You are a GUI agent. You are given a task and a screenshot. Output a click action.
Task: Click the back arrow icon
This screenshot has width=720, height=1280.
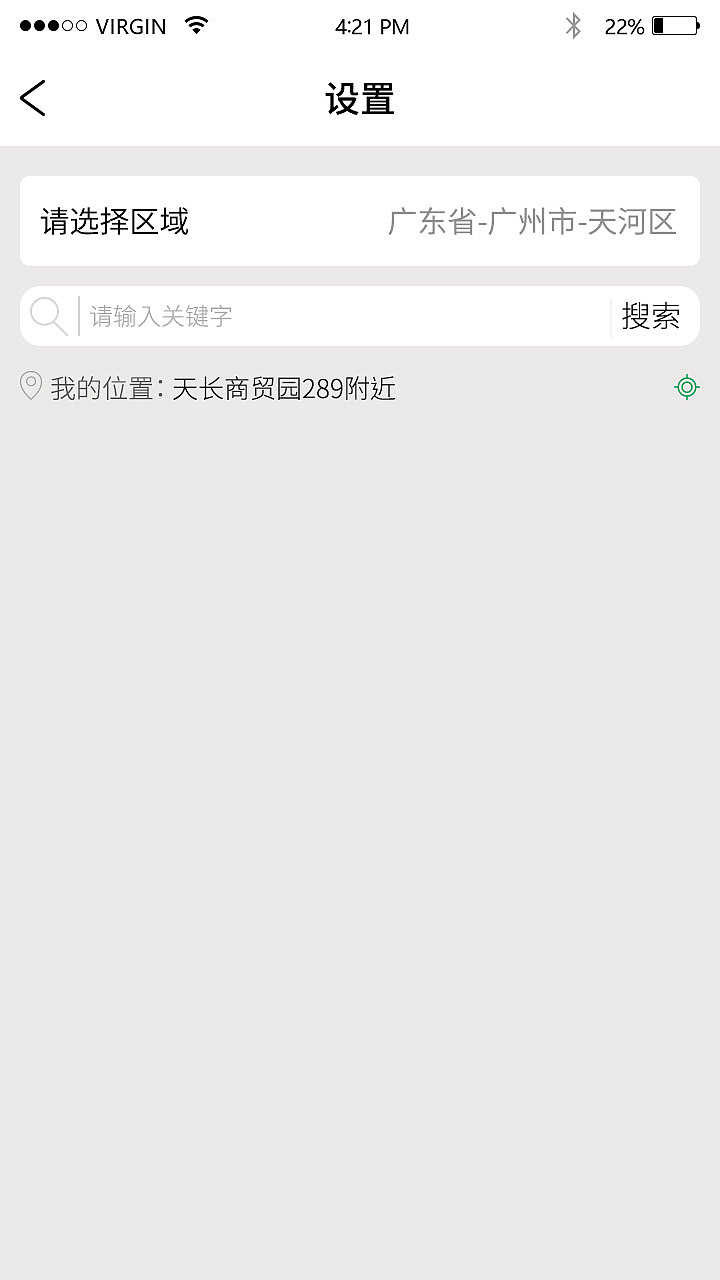(31, 98)
